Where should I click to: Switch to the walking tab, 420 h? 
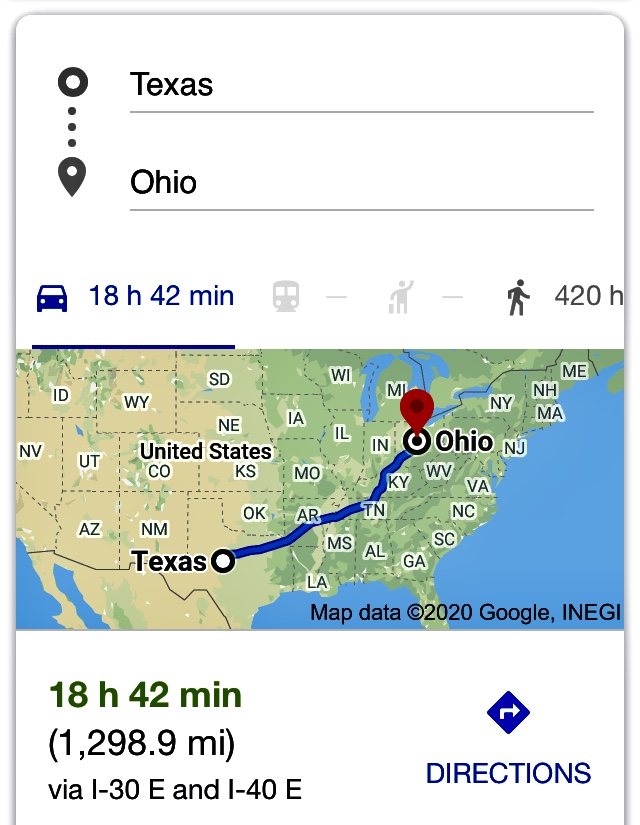pos(565,297)
